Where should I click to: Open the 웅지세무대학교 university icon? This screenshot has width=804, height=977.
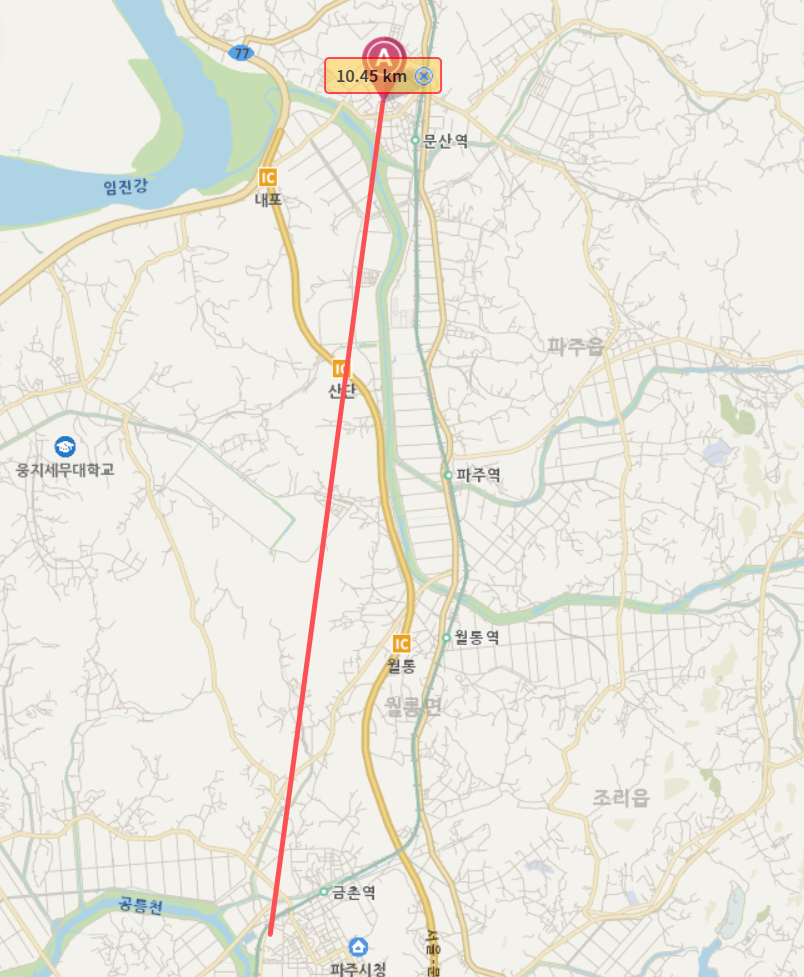(65, 446)
